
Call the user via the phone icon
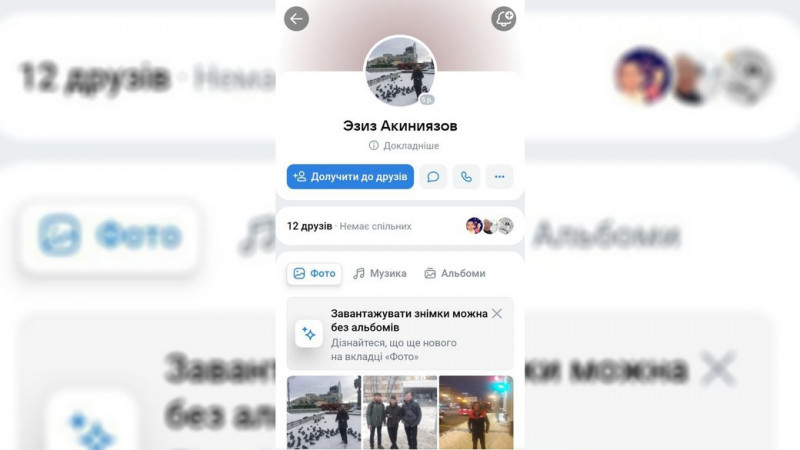tap(466, 177)
